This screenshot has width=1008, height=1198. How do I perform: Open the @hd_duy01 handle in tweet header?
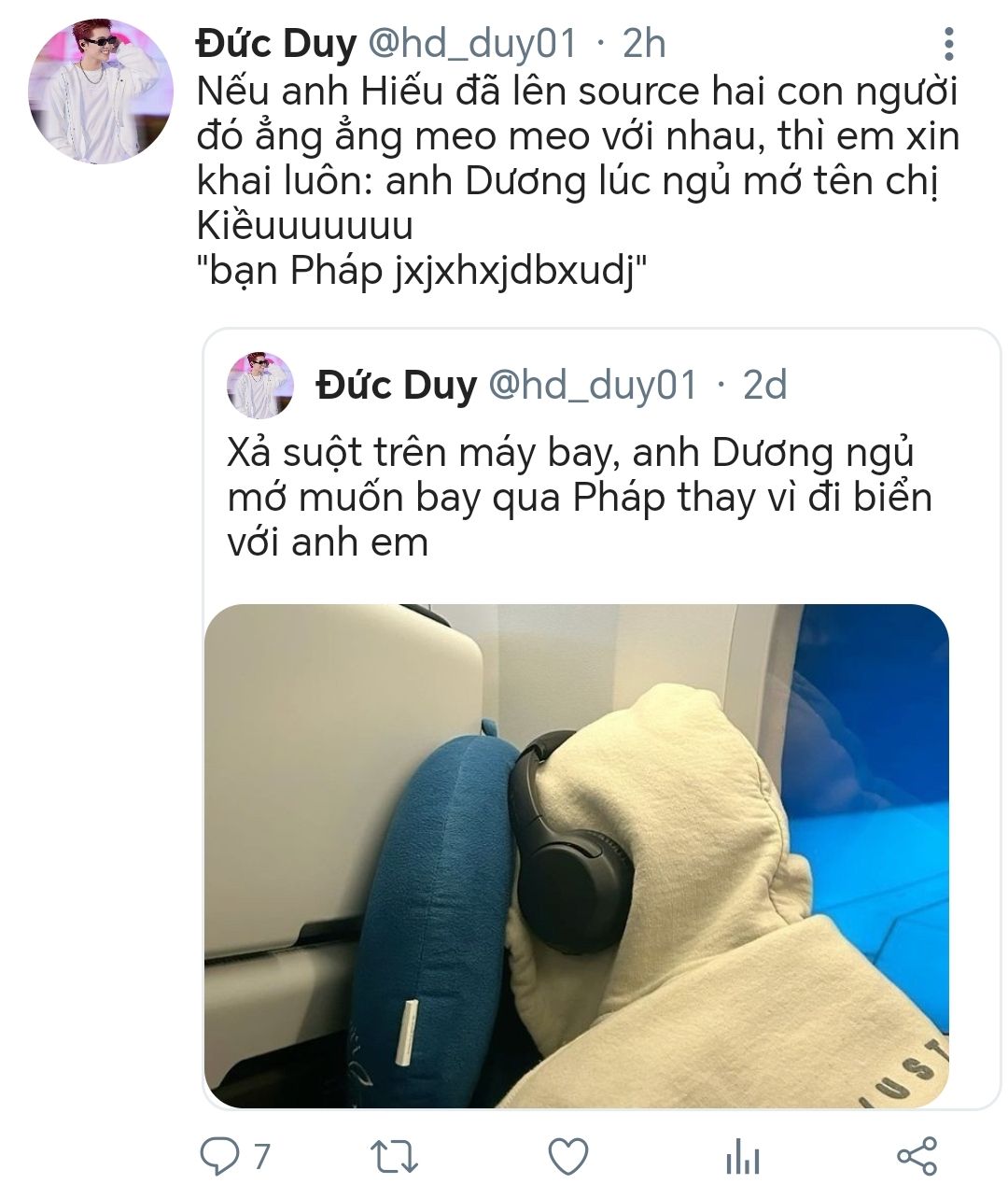[474, 43]
